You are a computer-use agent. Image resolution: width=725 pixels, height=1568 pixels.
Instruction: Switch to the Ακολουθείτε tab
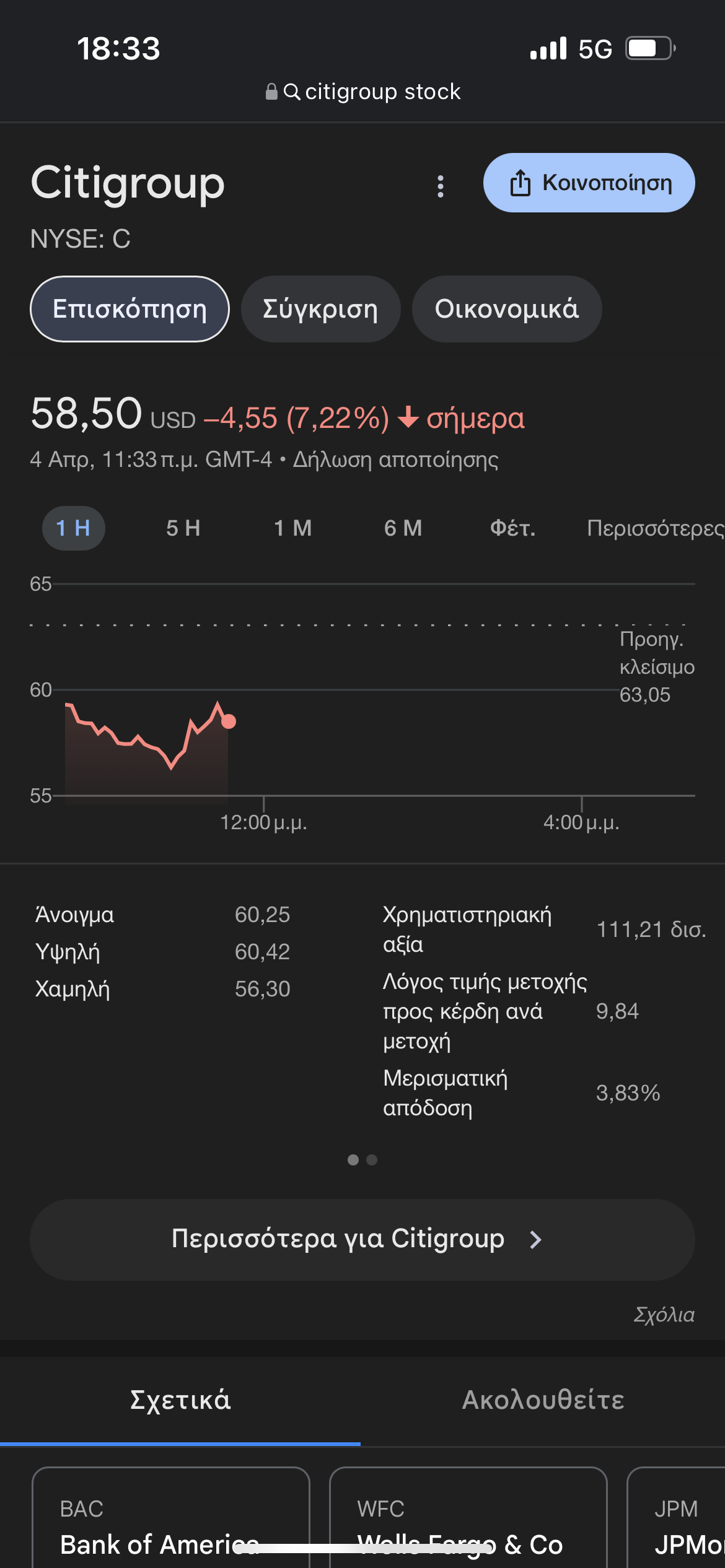[543, 1400]
